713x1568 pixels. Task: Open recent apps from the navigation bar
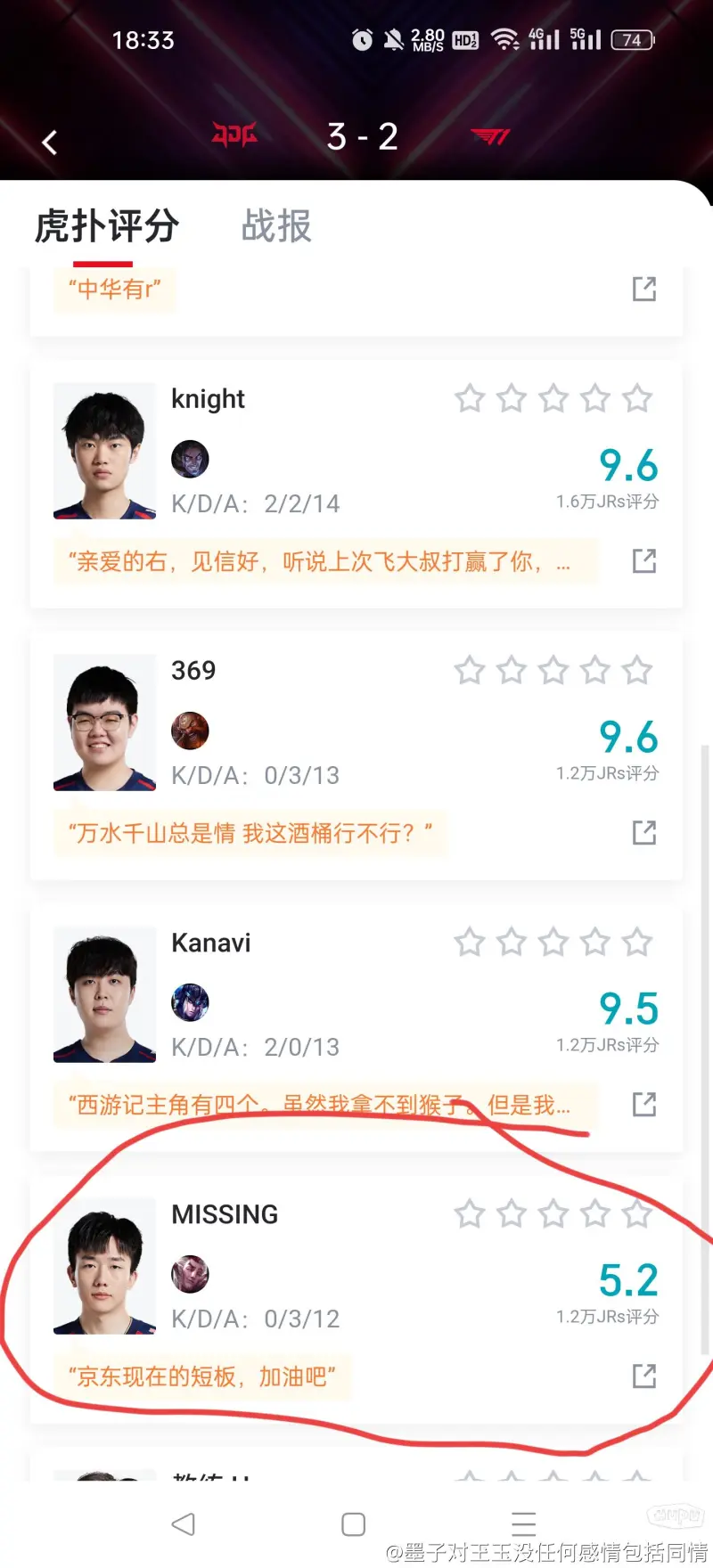(524, 1524)
